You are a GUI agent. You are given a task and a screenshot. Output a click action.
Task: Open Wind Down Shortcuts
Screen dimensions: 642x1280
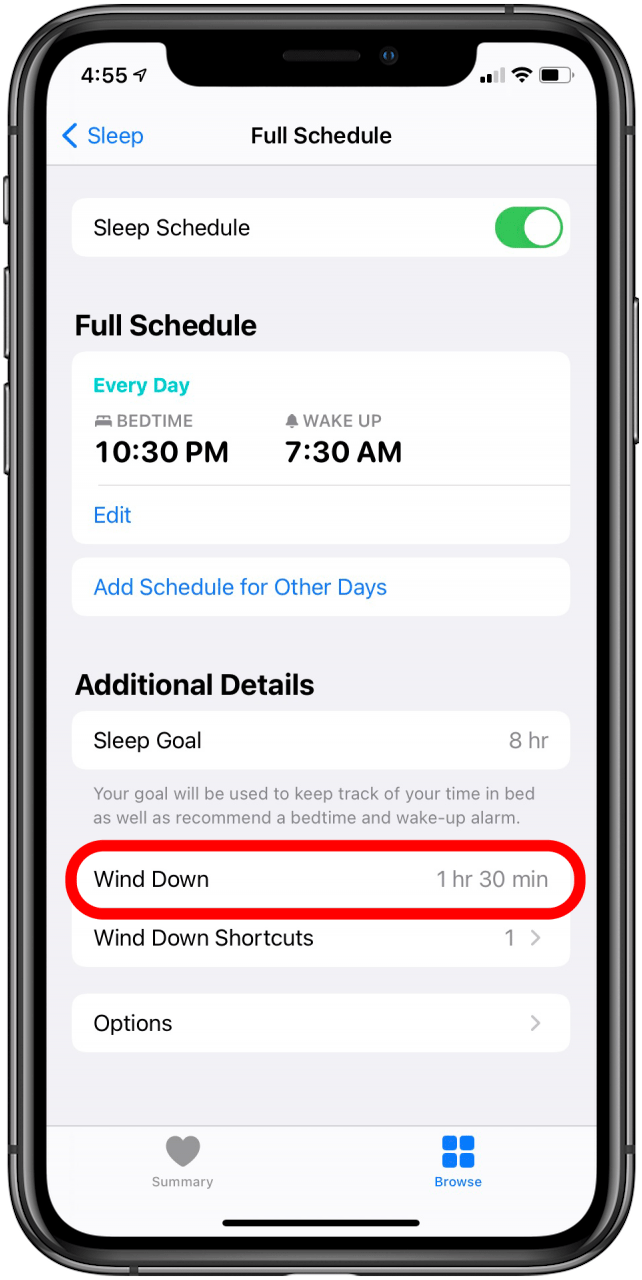click(320, 938)
